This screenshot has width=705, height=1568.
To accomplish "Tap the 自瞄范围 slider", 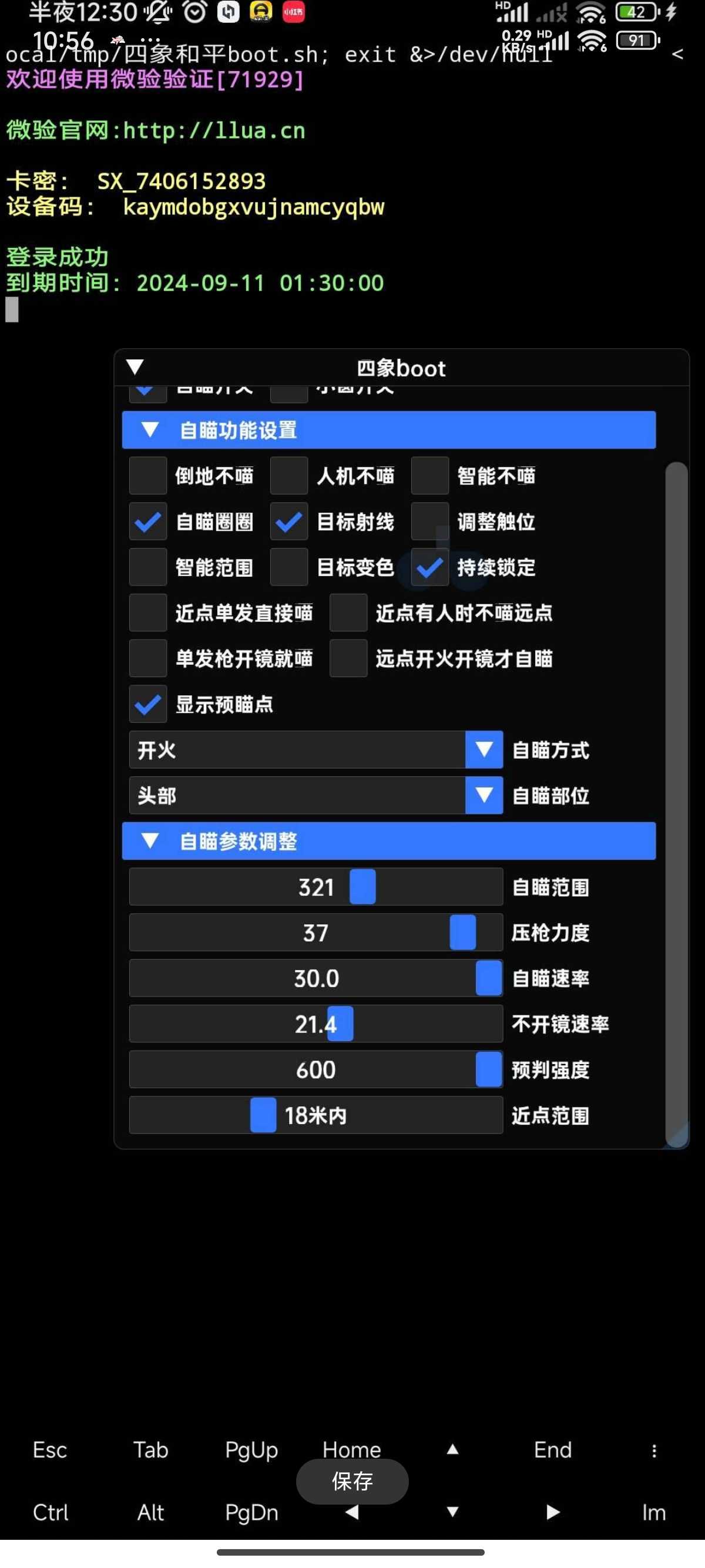I will [315, 887].
